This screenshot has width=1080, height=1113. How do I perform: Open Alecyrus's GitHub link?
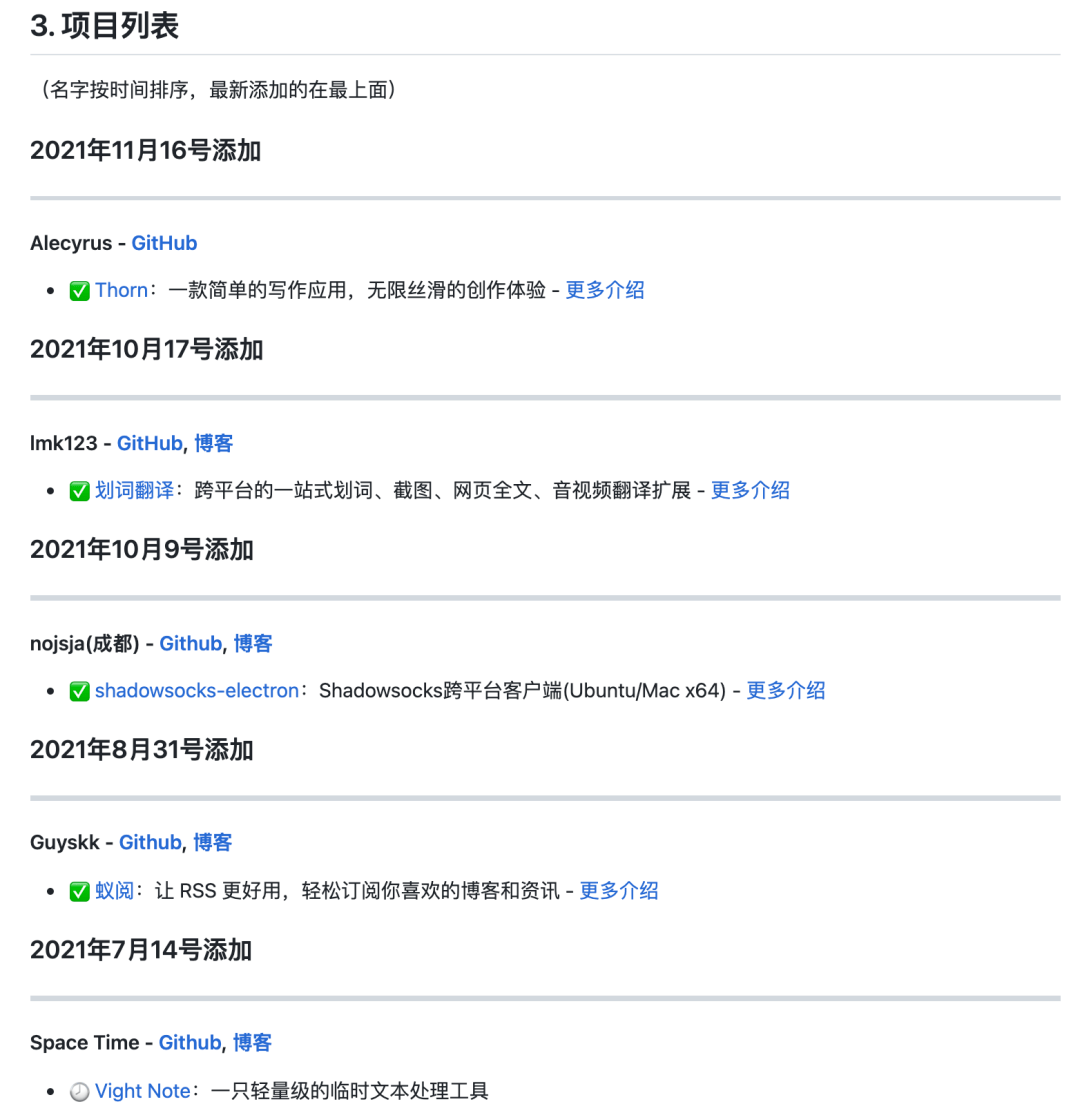(x=164, y=243)
